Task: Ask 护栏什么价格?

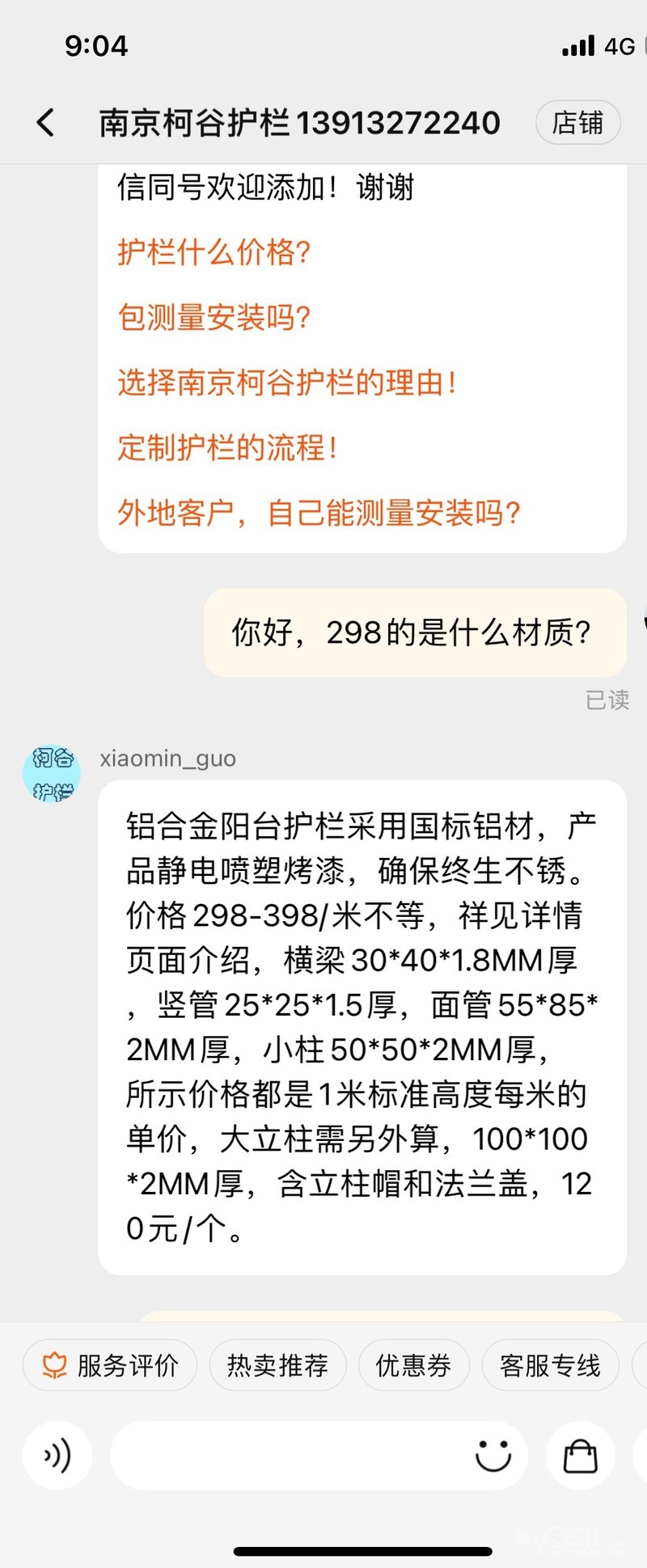Action: pyautogui.click(x=214, y=252)
